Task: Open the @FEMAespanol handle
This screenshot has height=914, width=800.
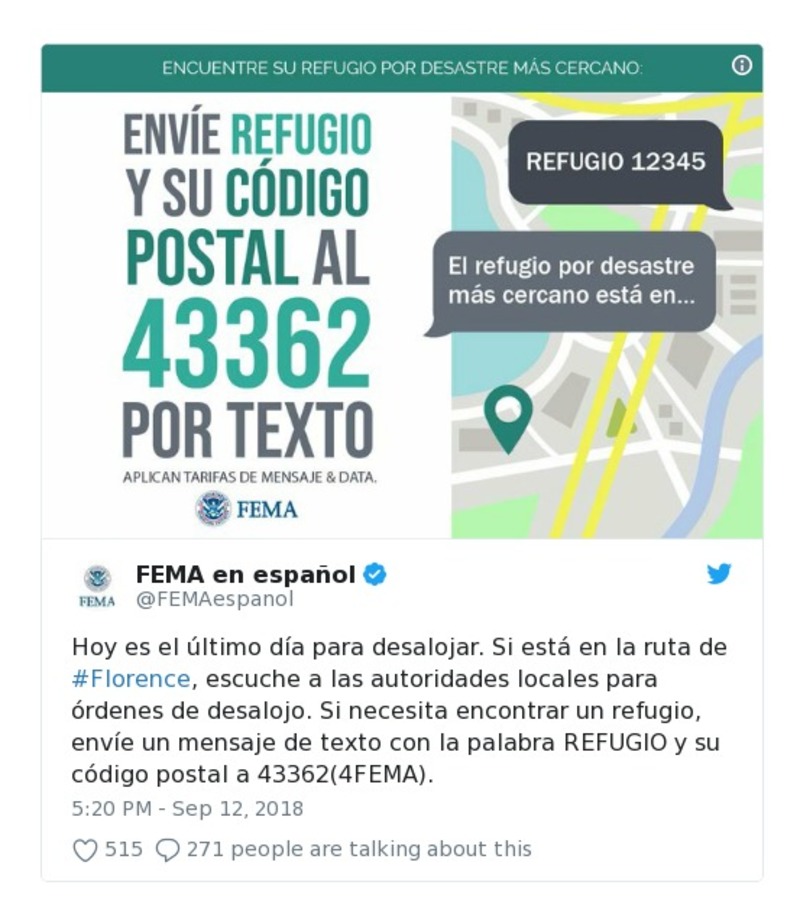Action: [214, 599]
